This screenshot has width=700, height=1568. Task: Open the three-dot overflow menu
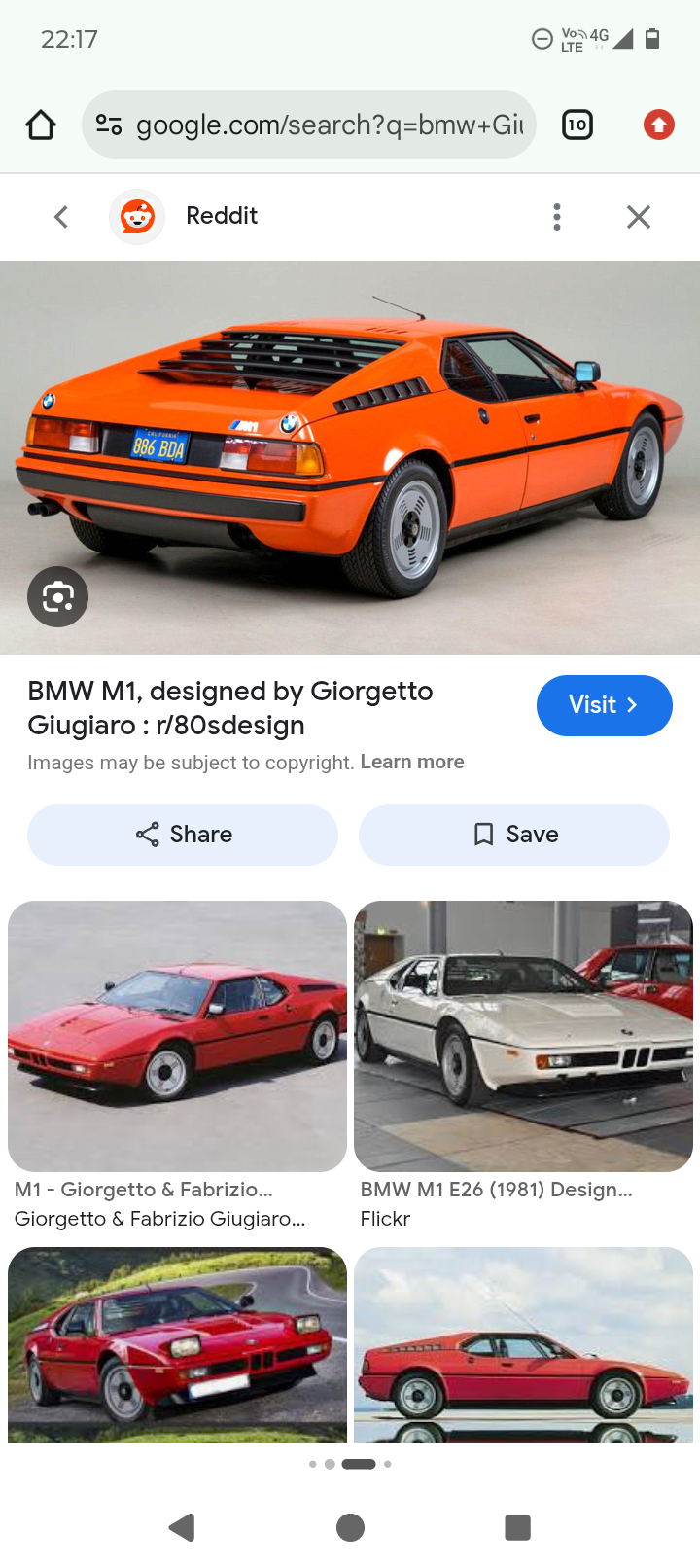coord(557,217)
